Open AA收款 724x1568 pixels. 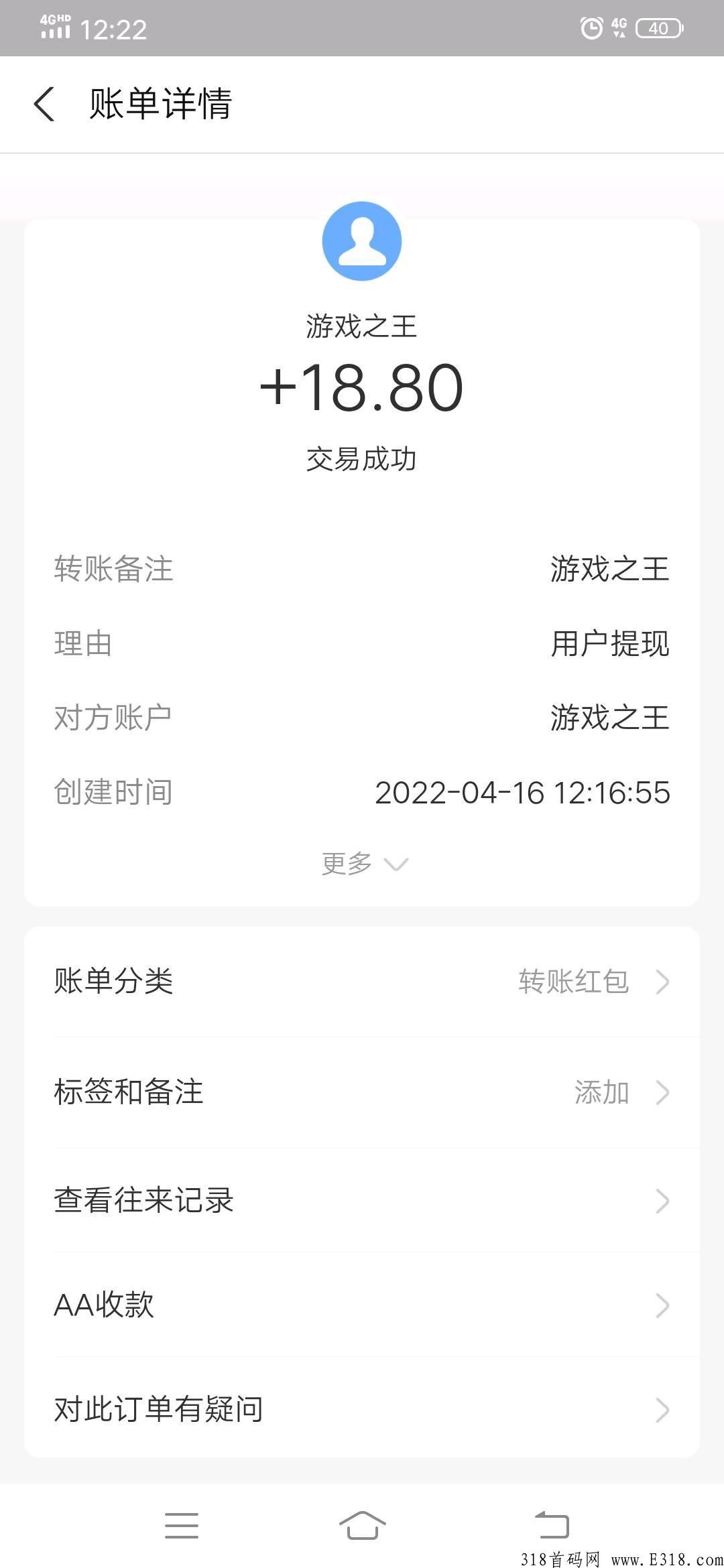click(x=362, y=1305)
